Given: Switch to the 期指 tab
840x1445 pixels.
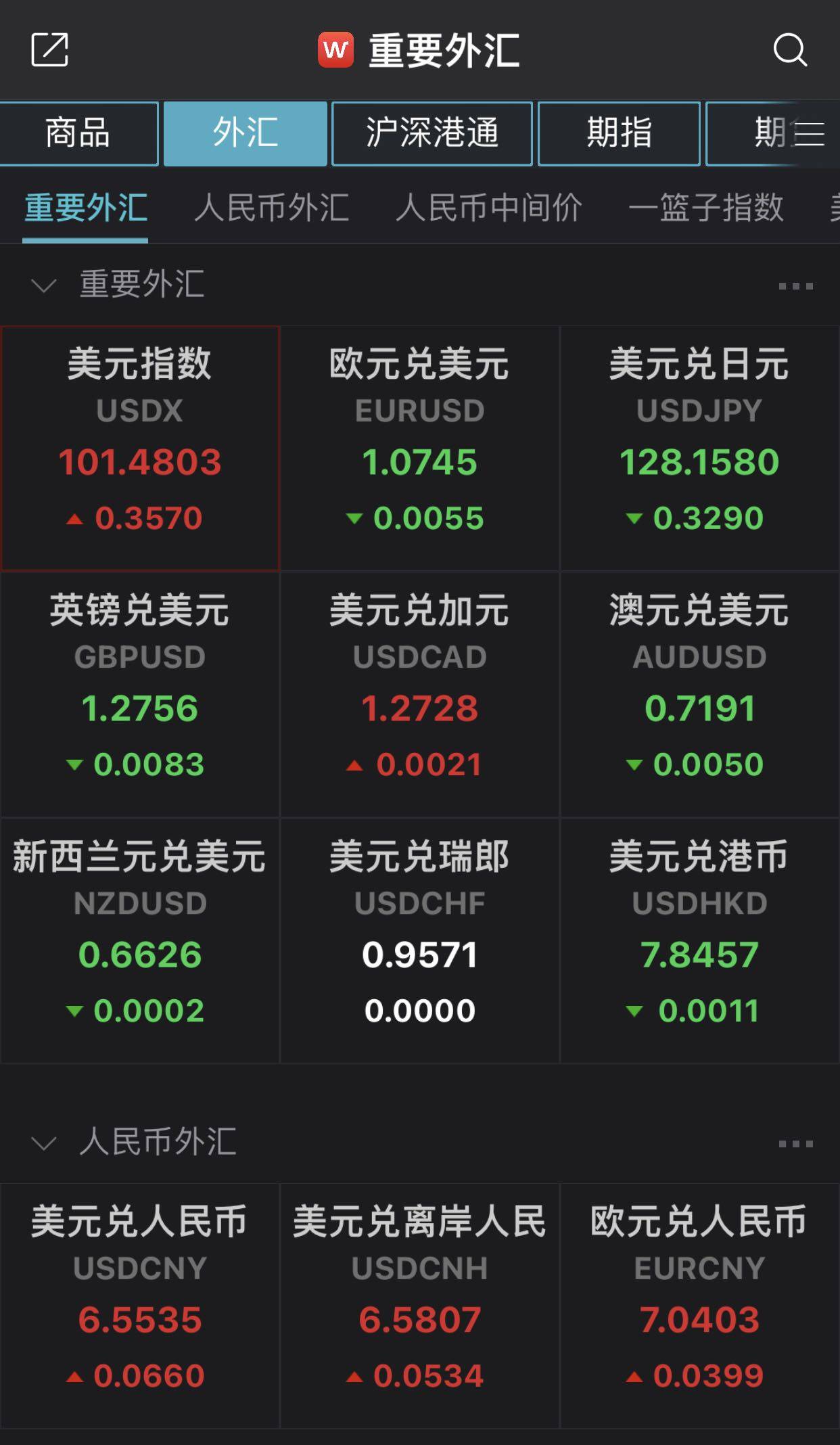Looking at the screenshot, I should pyautogui.click(x=619, y=133).
